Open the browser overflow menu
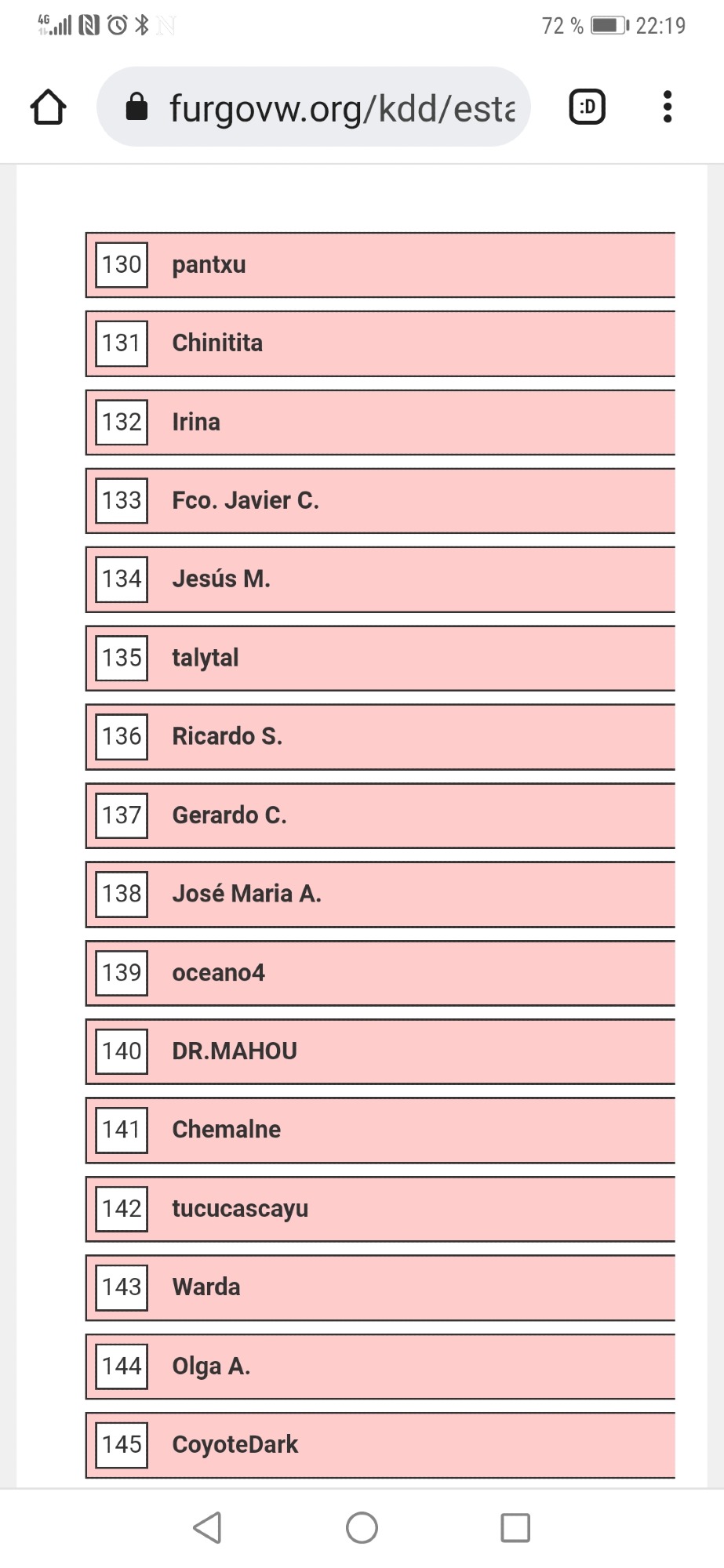This screenshot has width=724, height=1568. (668, 107)
